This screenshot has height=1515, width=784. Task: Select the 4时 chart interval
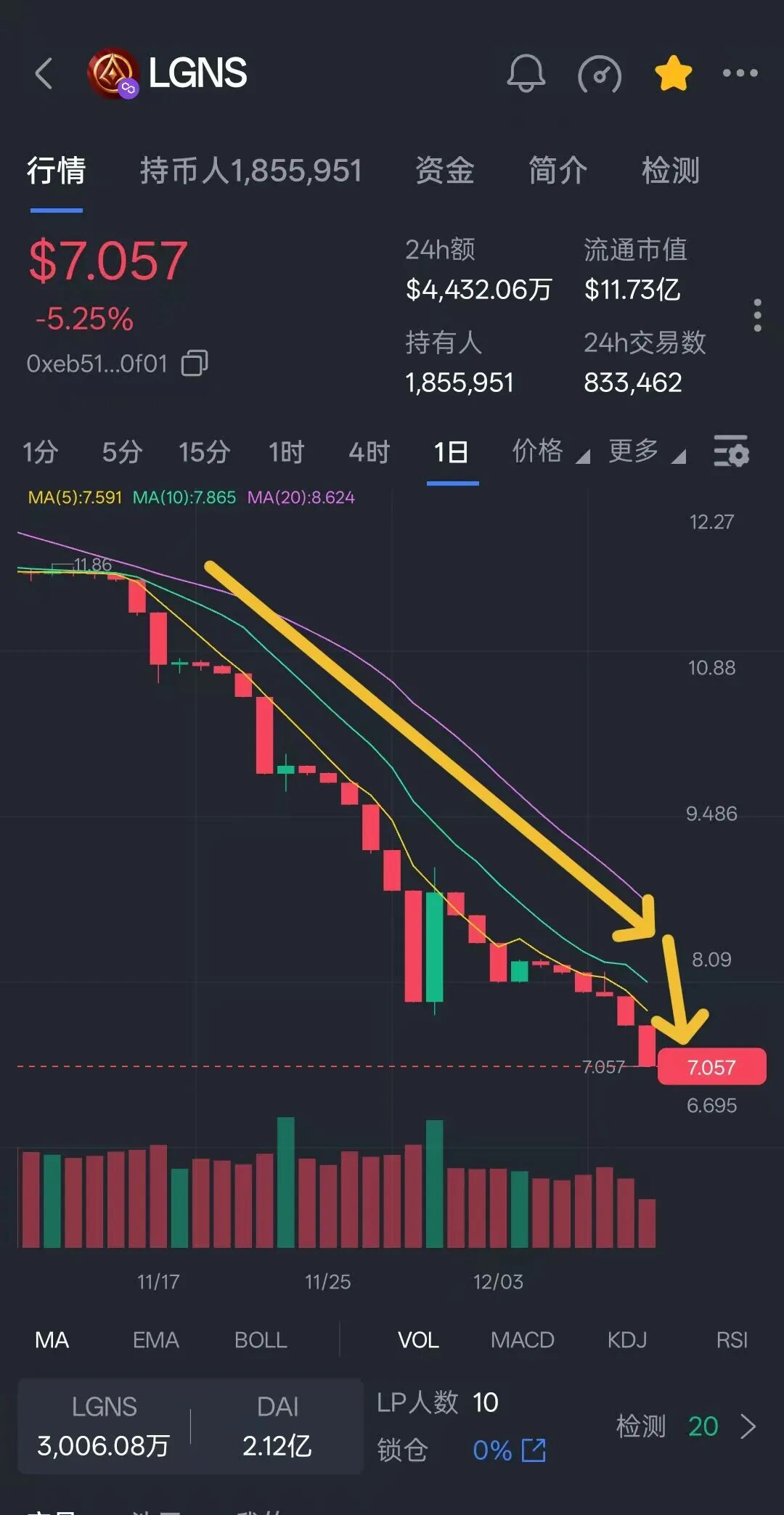click(369, 452)
